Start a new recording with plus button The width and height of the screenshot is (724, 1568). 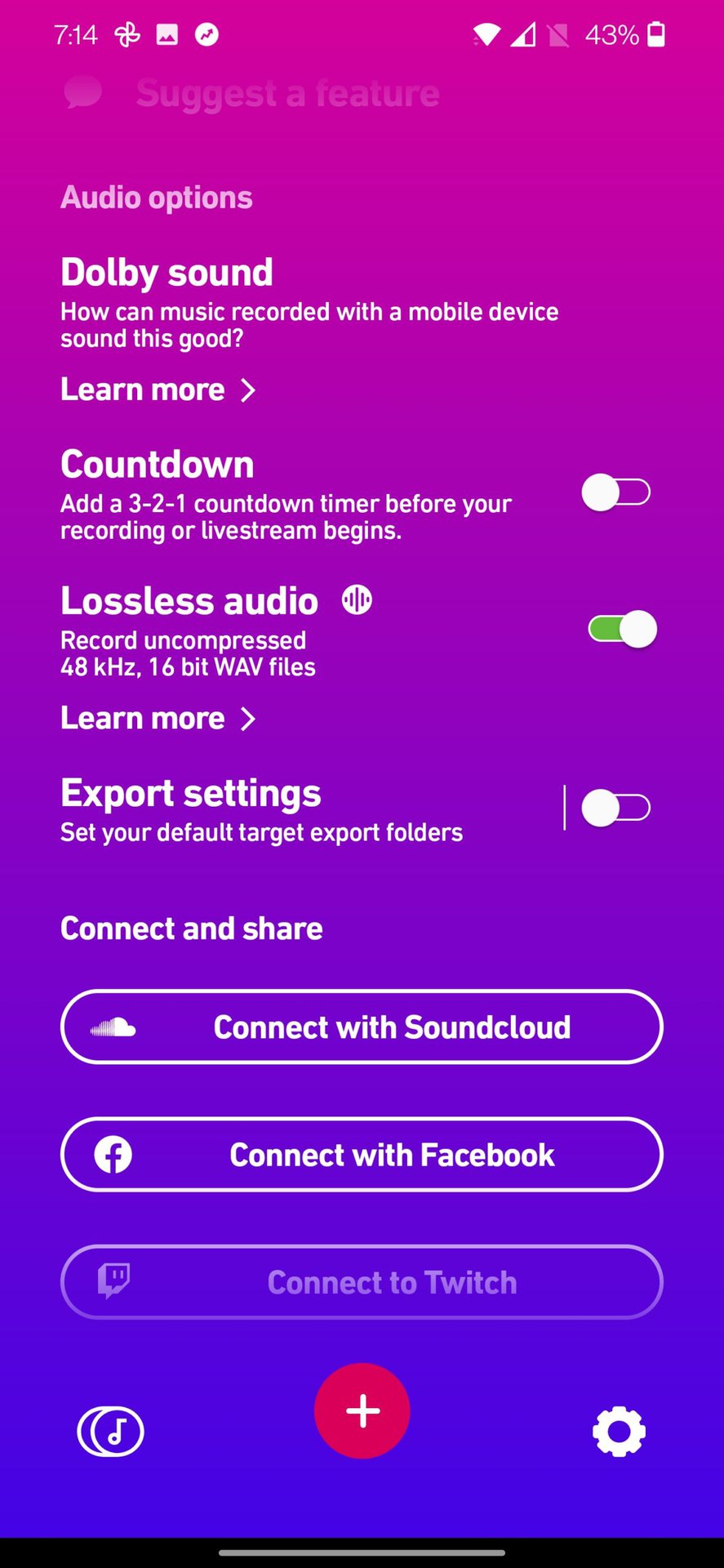[x=362, y=1410]
